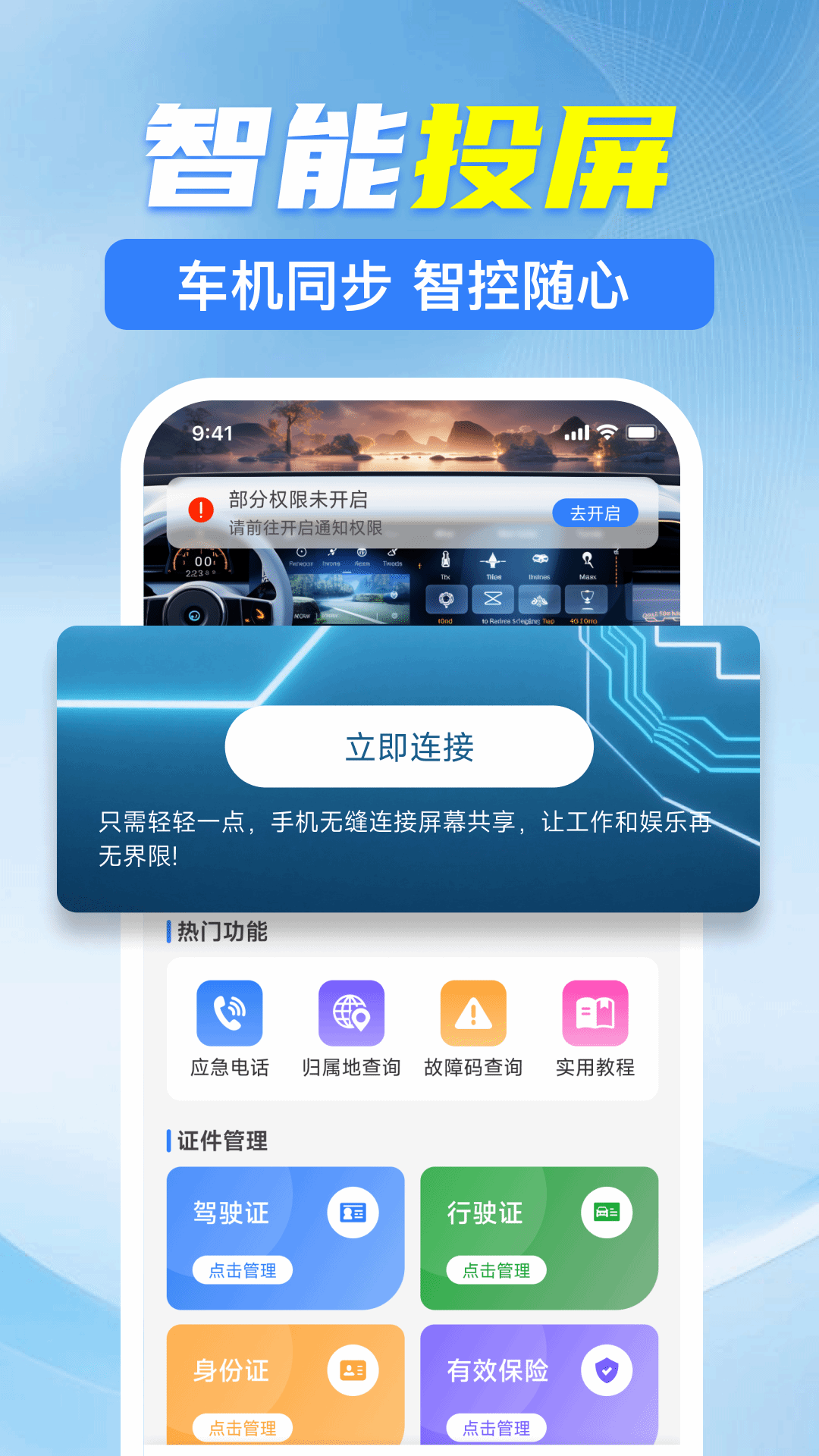Click 点击管理 under 身份证
Screen dimensions: 819x1456
tap(241, 1429)
